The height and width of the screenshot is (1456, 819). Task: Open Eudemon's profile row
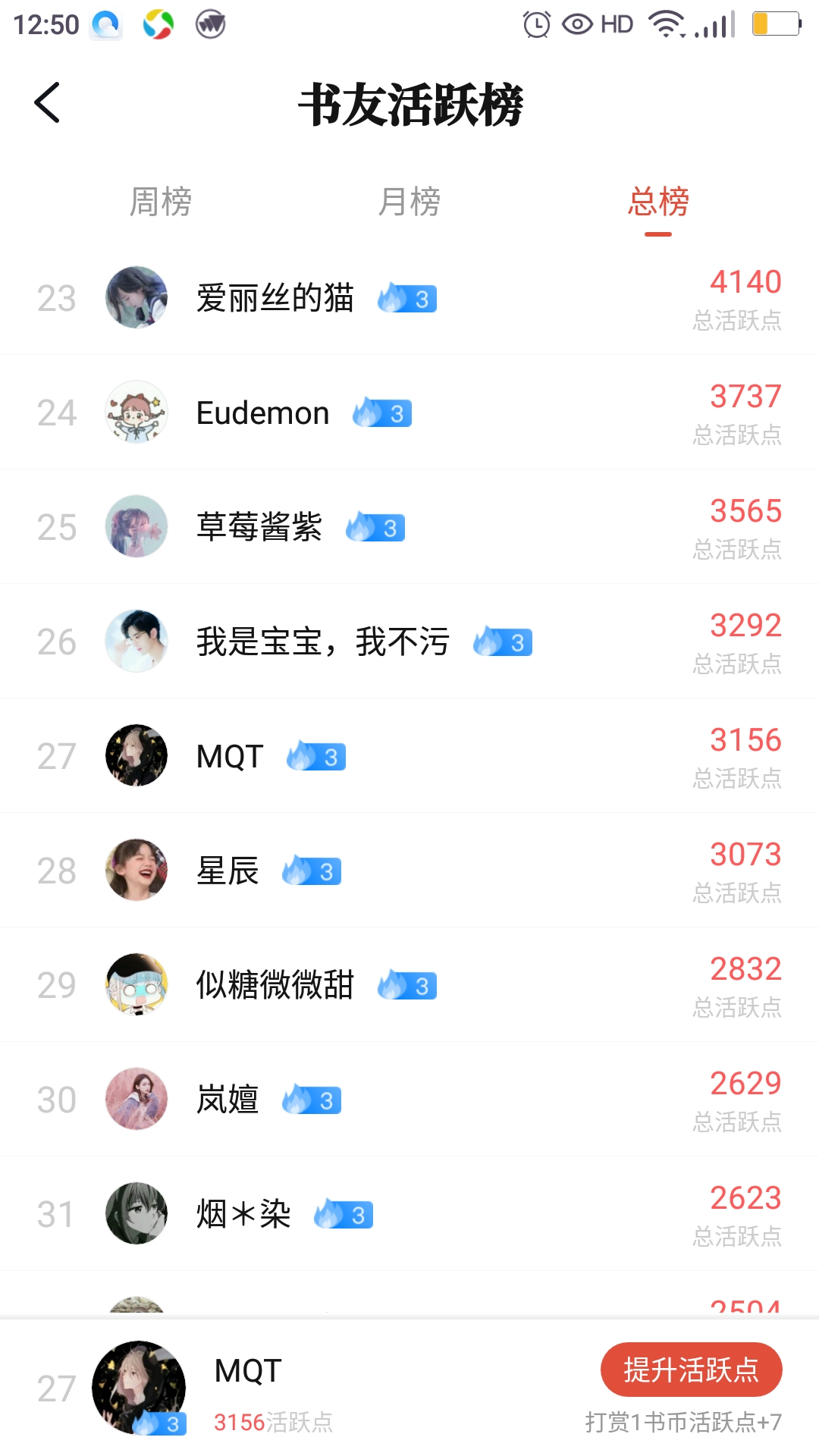tap(409, 413)
